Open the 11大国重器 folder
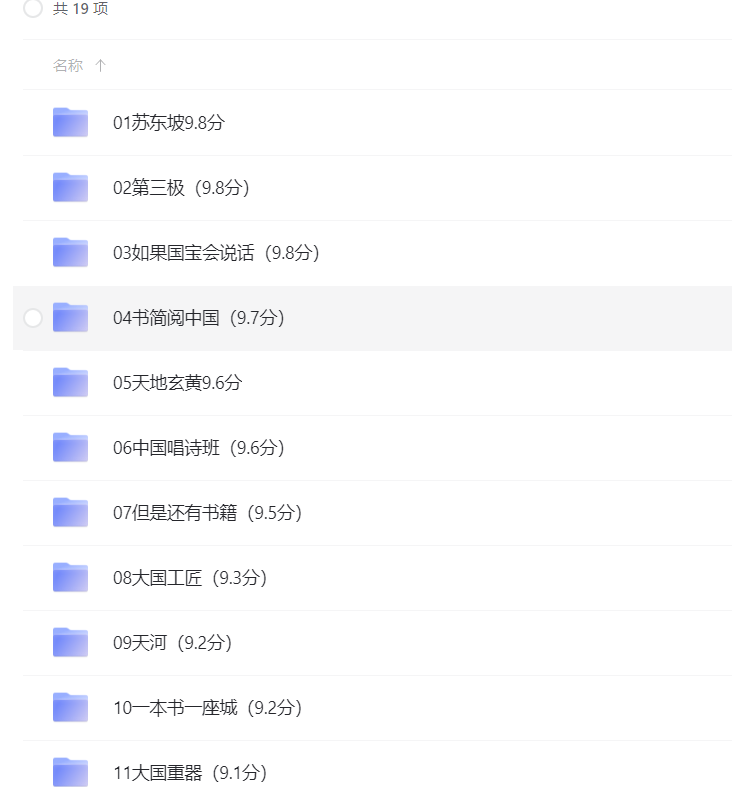Screen dimensions: 732x787 coord(190,773)
